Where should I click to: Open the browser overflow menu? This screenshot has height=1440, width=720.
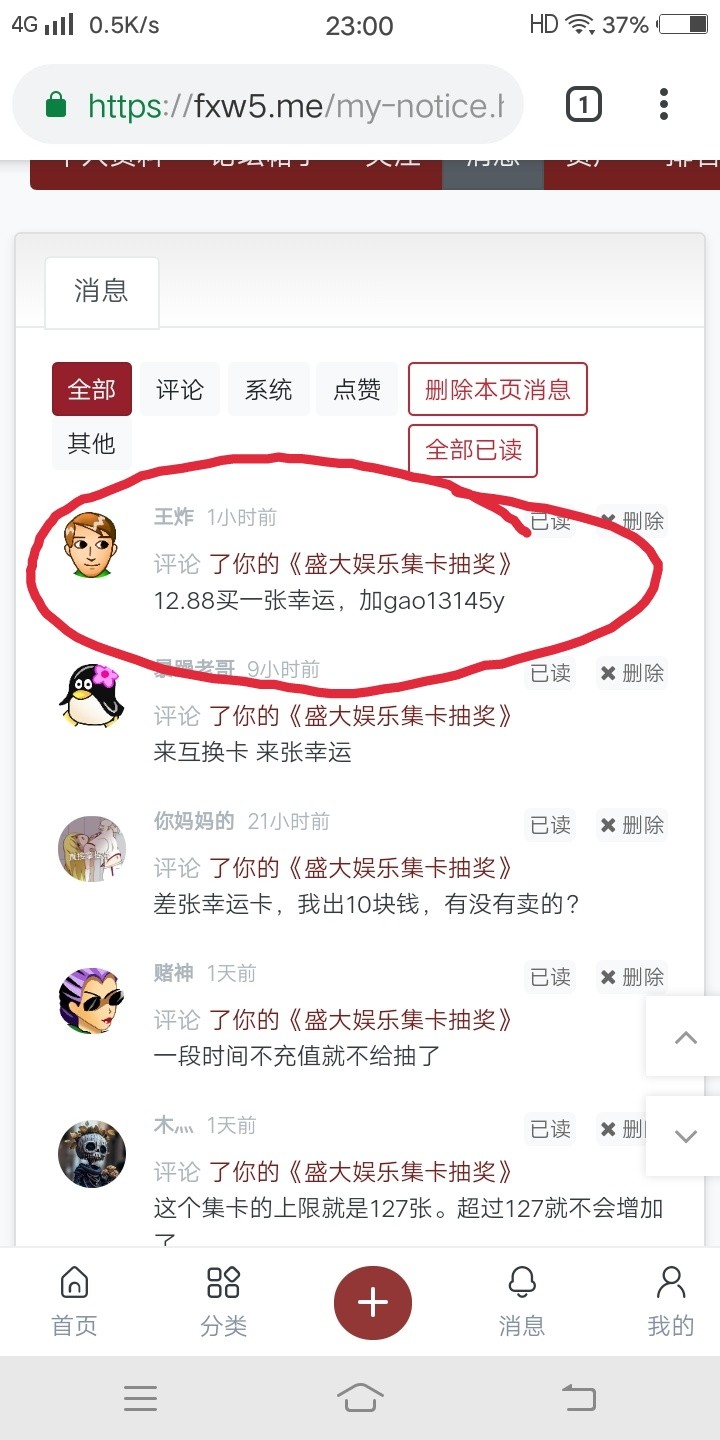(x=663, y=104)
